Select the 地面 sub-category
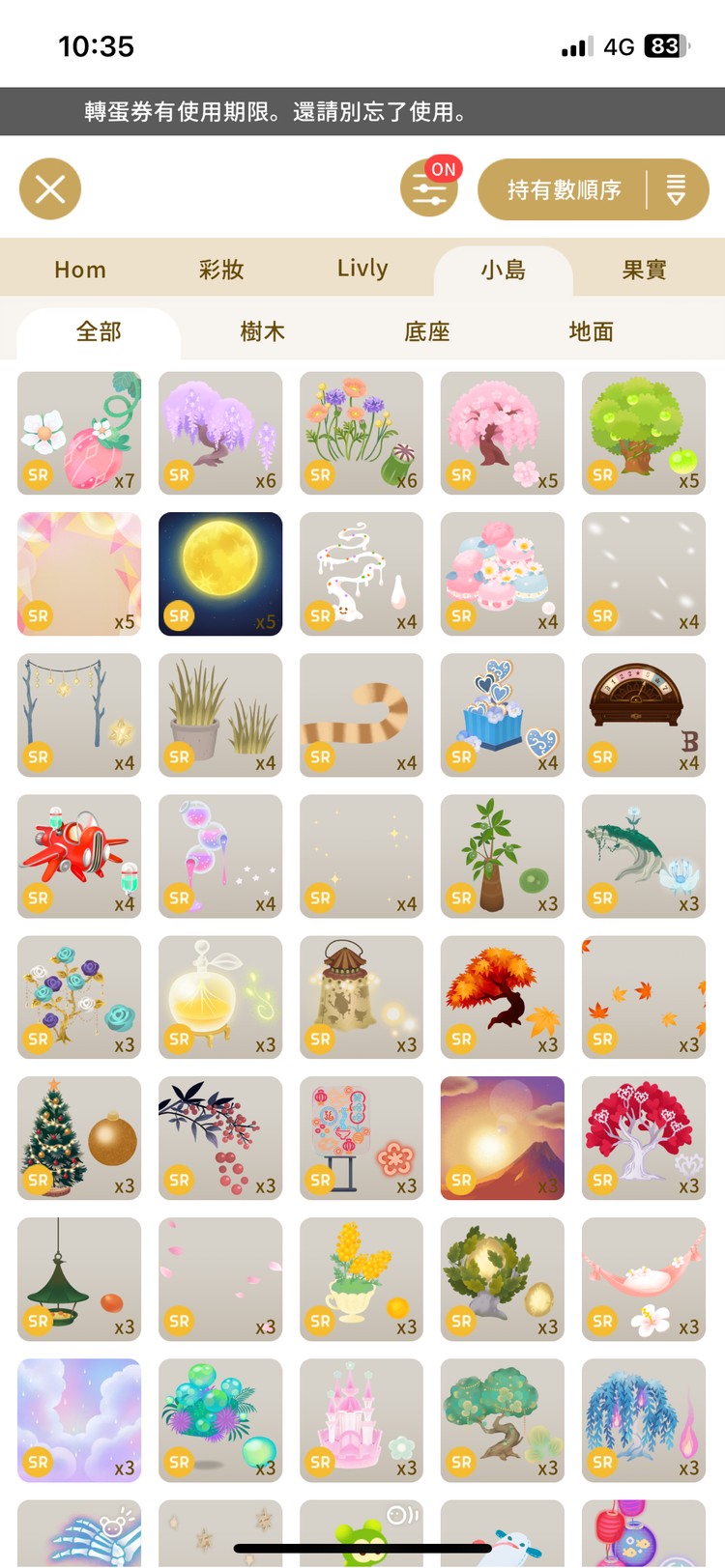Screen dimensions: 725x1568 591,332
